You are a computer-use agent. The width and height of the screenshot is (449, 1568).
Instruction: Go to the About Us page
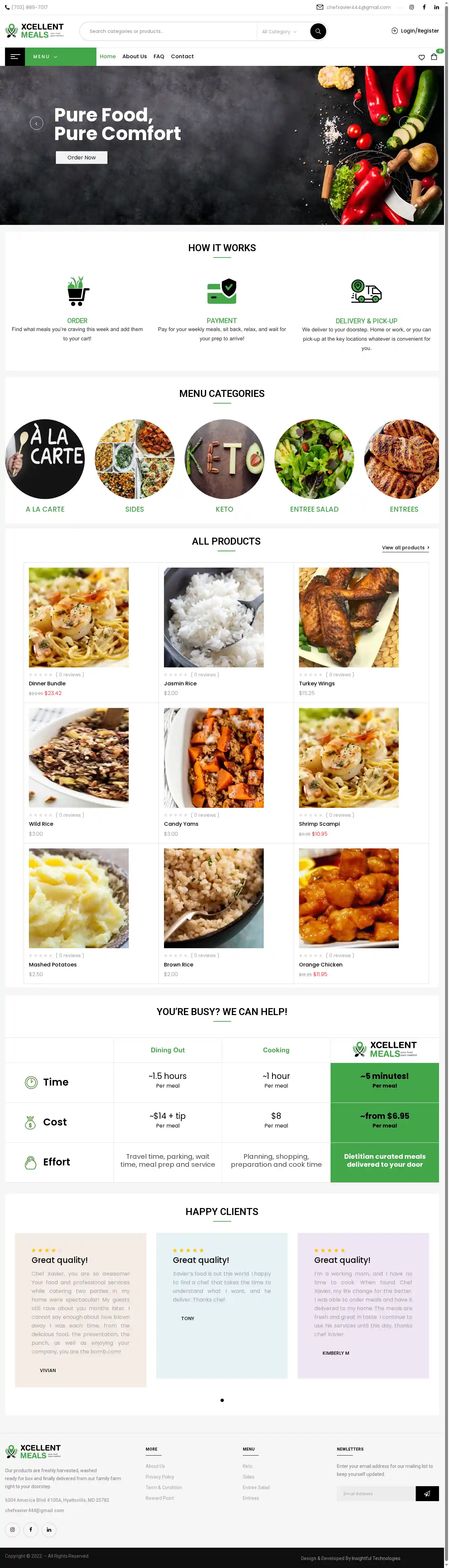point(134,57)
